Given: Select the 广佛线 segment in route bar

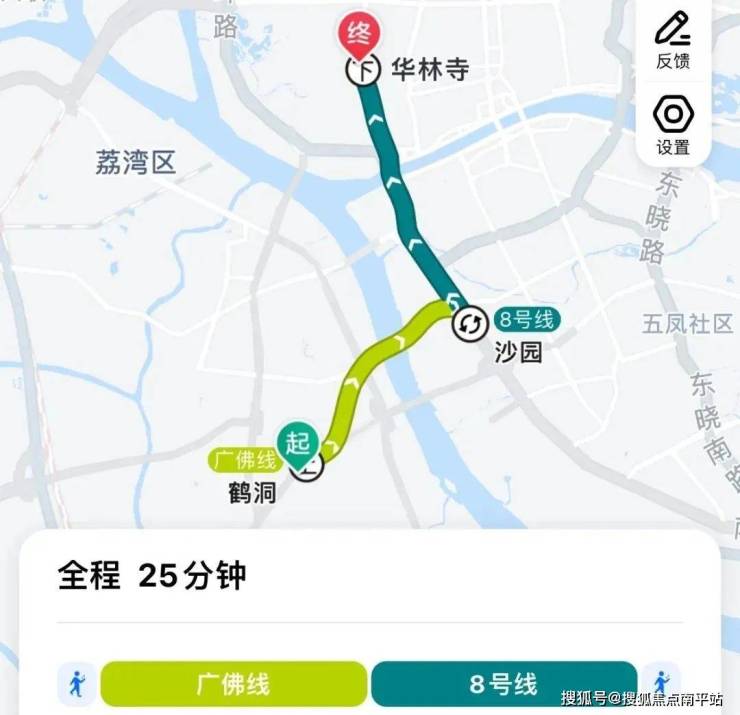Looking at the screenshot, I should [232, 684].
